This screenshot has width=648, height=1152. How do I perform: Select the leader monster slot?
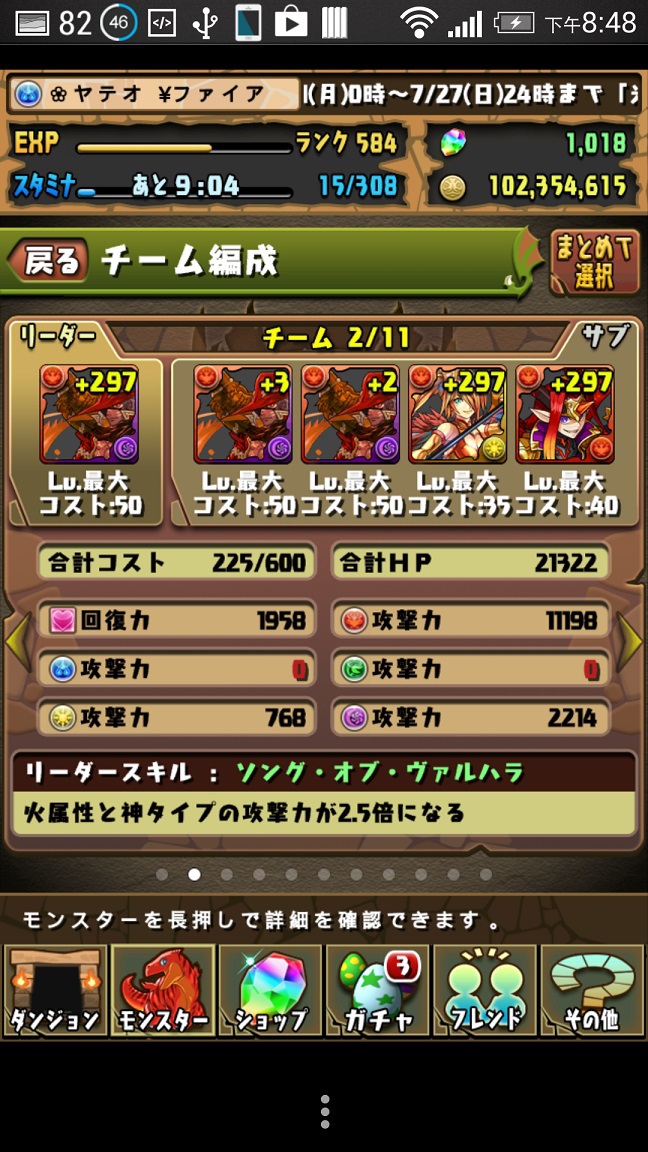89,414
